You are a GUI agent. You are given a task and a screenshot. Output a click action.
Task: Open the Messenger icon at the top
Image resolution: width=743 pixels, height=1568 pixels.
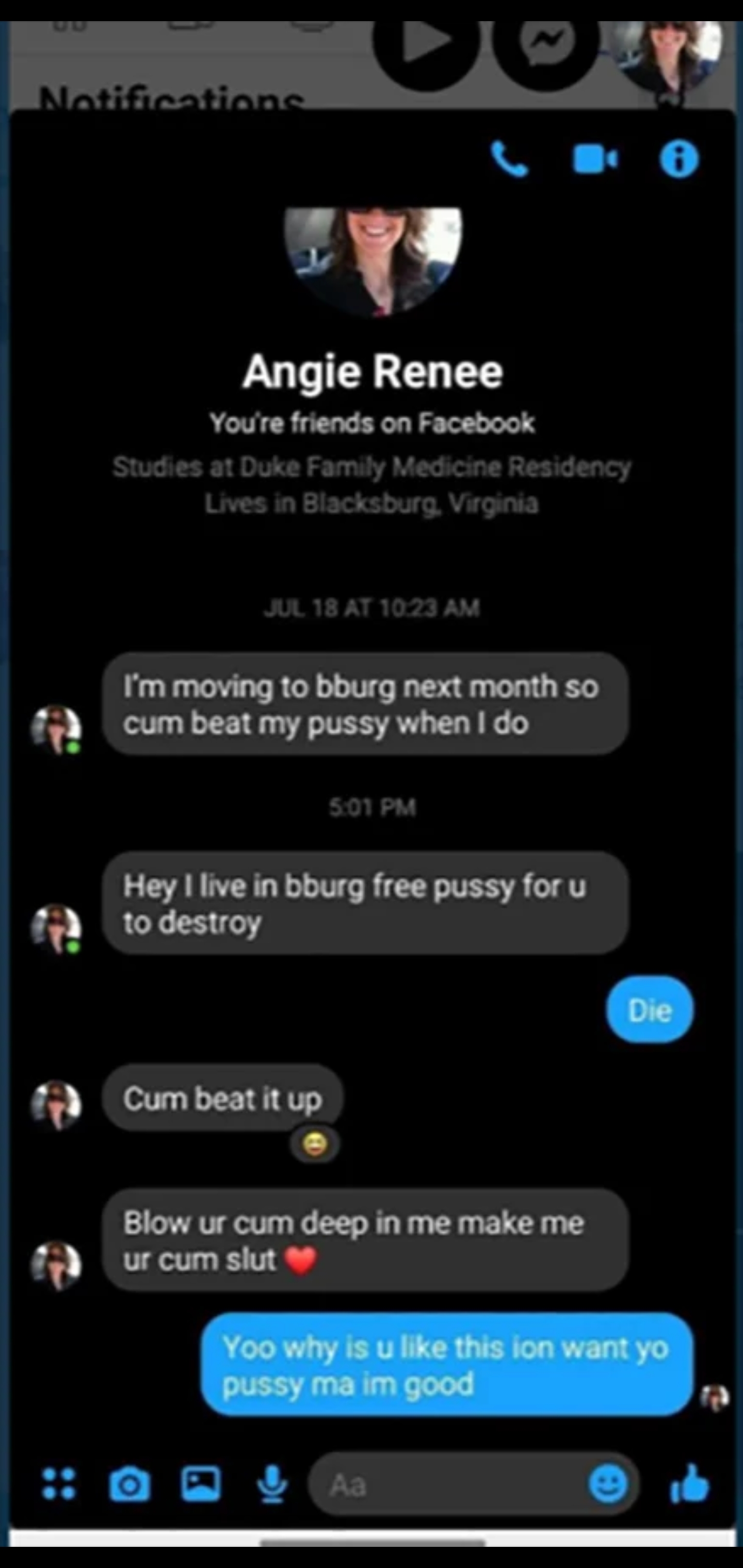coord(546,41)
